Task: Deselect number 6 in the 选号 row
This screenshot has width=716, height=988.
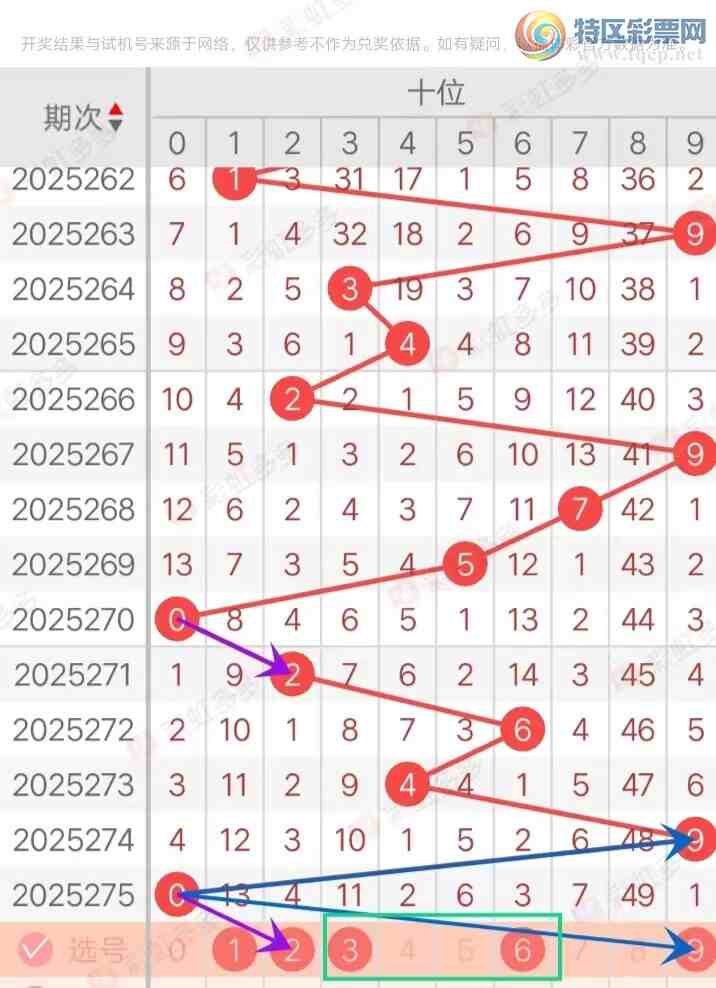Action: point(522,950)
